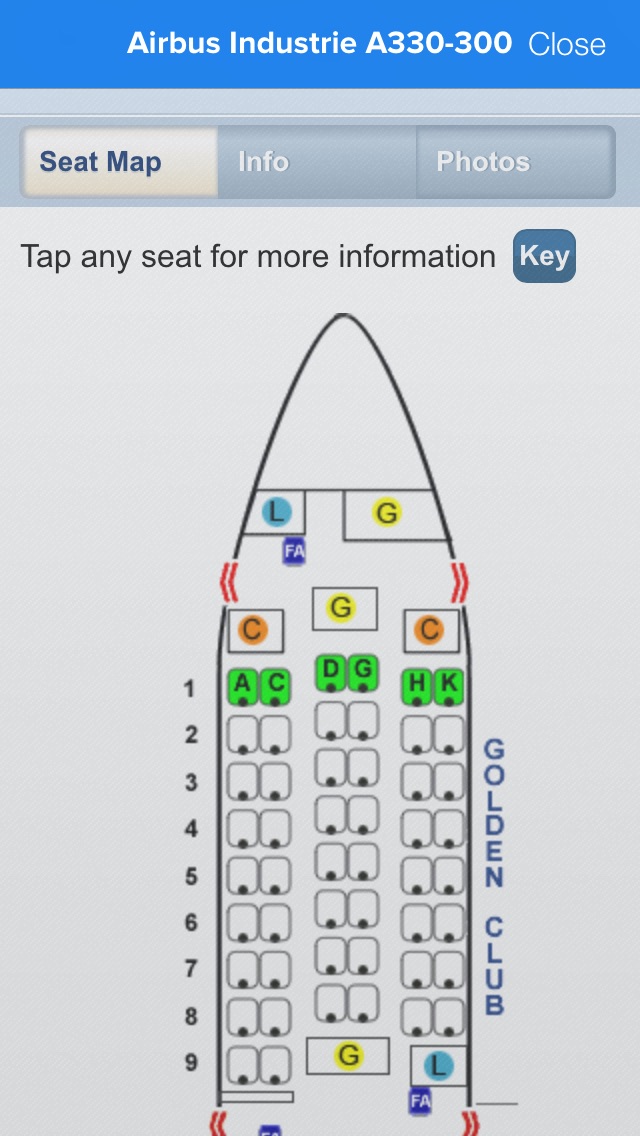Tap seat A in row 1
The height and width of the screenshot is (1136, 640).
(x=243, y=686)
